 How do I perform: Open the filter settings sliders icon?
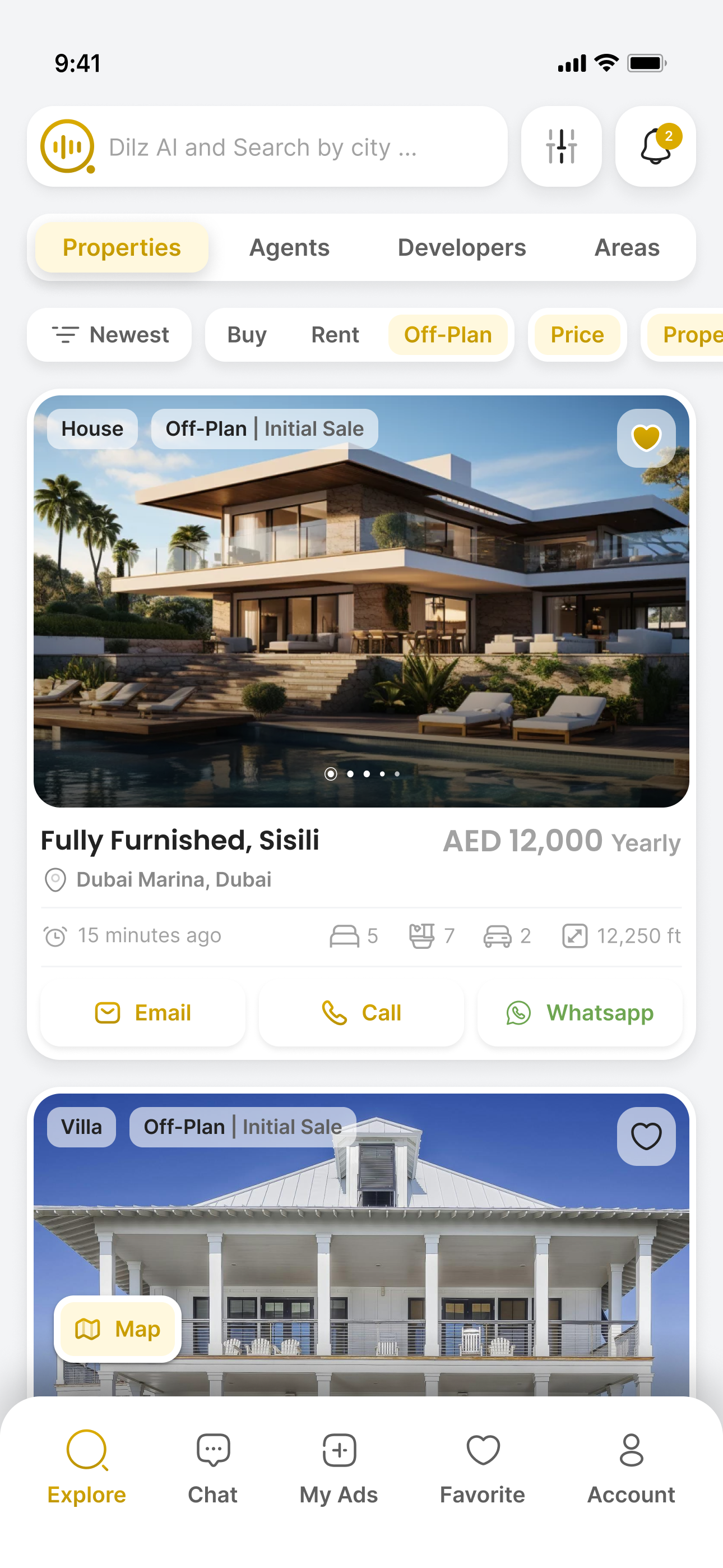pos(560,146)
